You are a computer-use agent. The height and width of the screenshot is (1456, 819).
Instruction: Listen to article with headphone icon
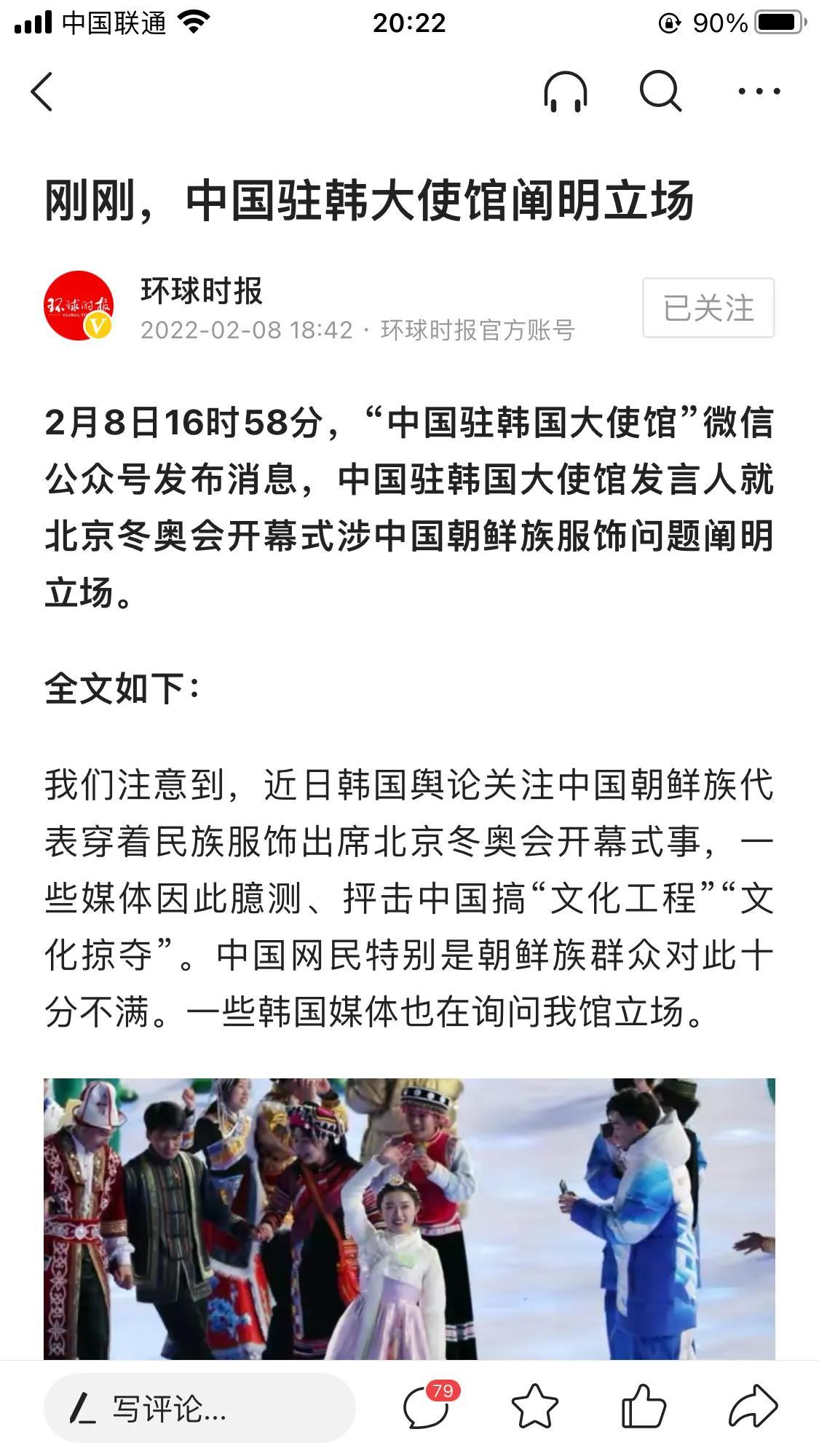[x=565, y=92]
